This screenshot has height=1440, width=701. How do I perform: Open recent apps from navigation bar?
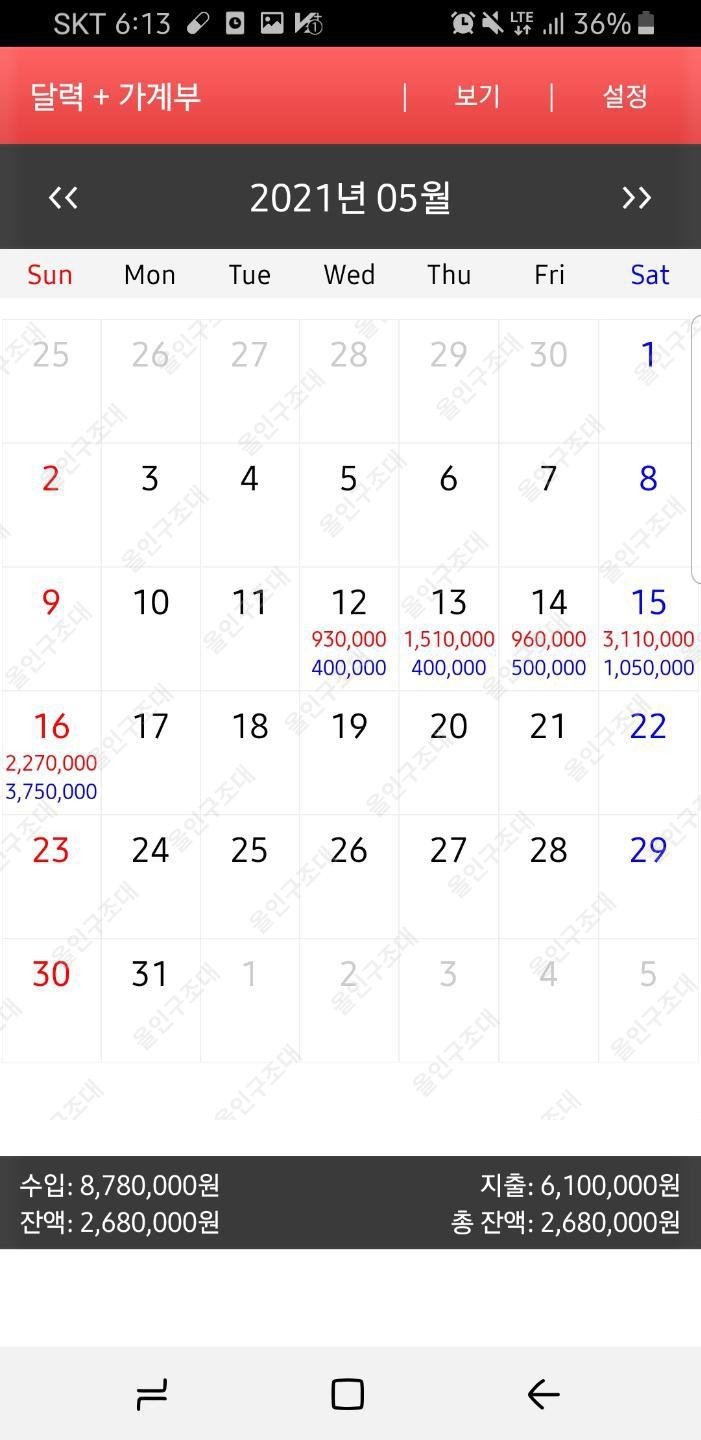tap(151, 1394)
